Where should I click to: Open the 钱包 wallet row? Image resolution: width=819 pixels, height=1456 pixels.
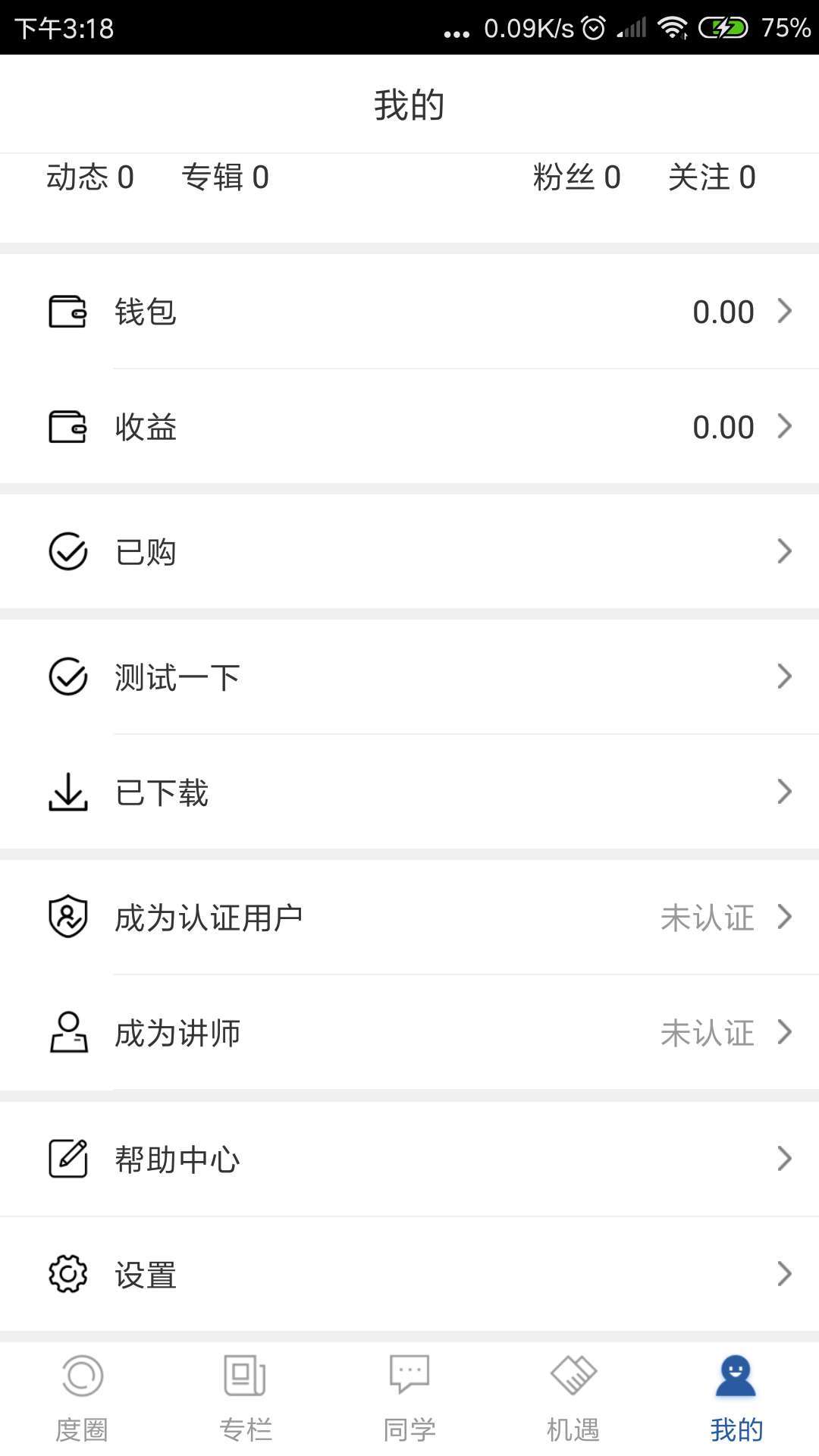pyautogui.click(x=409, y=312)
